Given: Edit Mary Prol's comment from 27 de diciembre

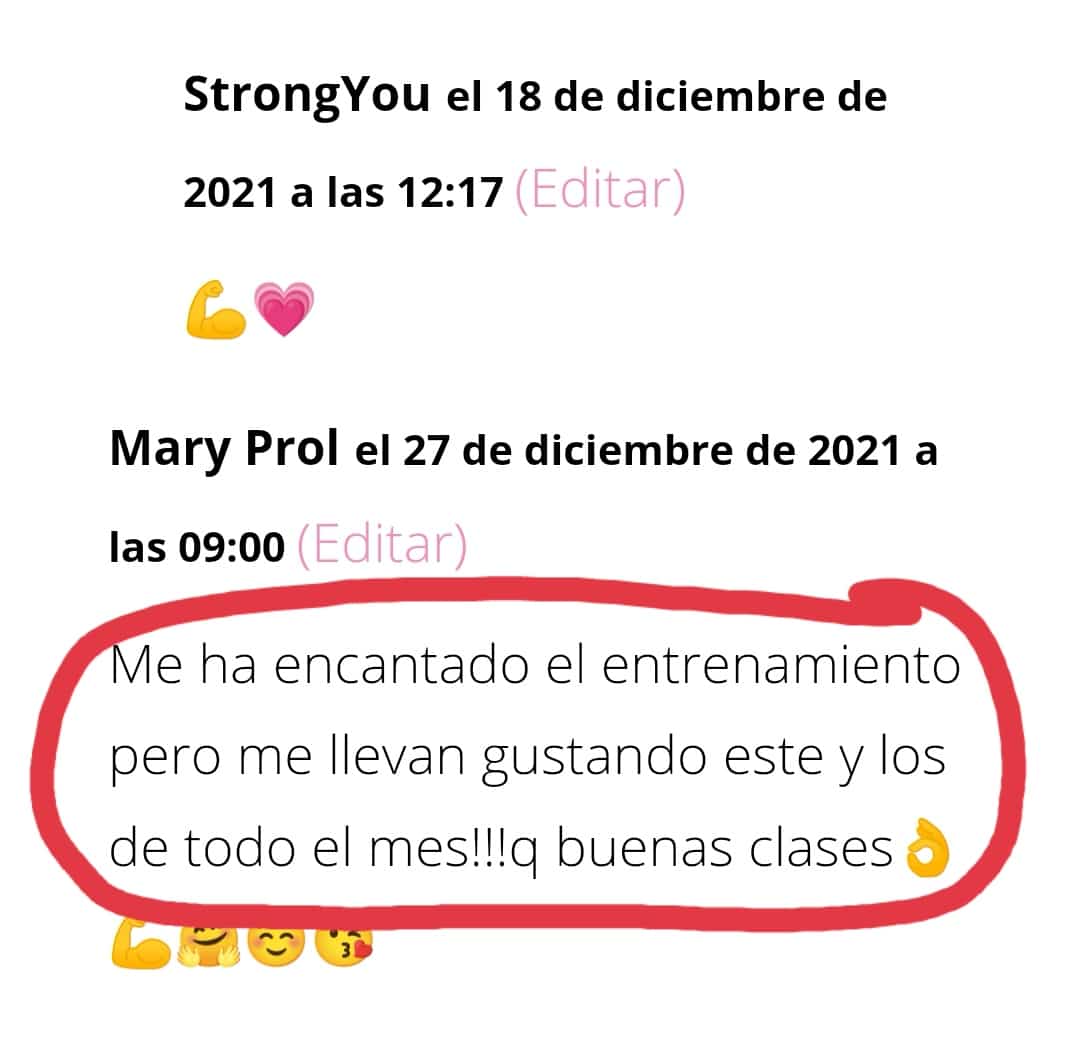Looking at the screenshot, I should [x=382, y=545].
